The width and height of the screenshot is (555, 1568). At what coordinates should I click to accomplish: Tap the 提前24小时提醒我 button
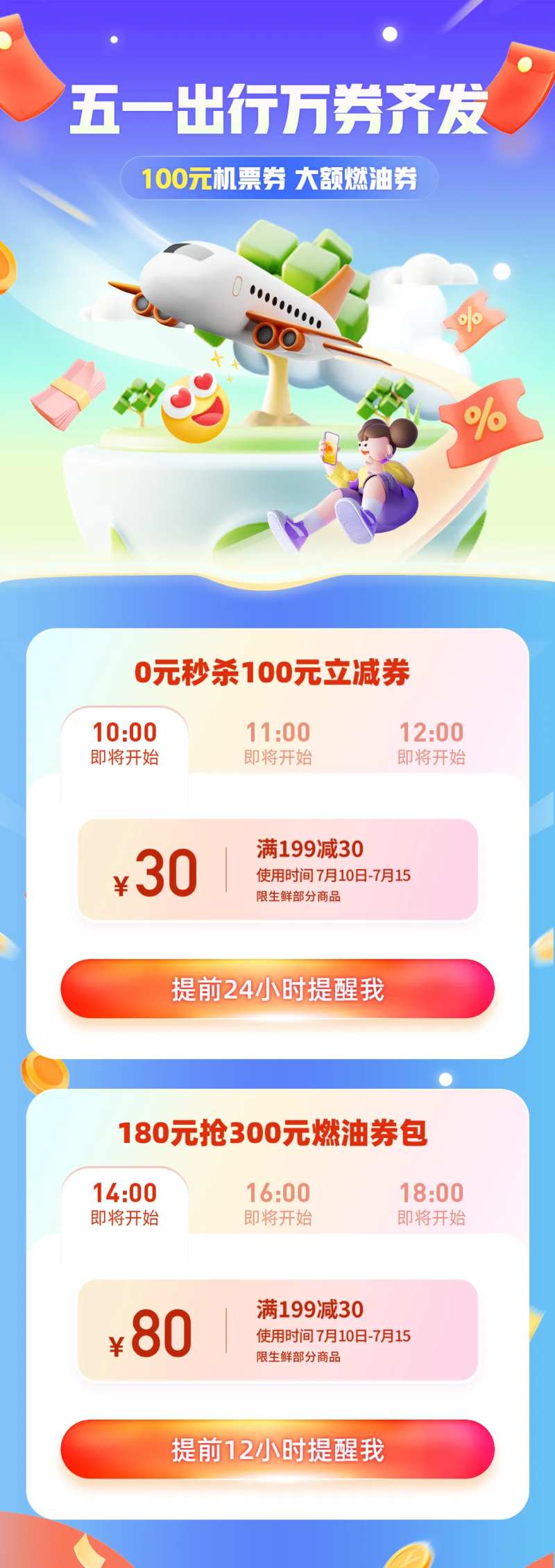coord(277,989)
